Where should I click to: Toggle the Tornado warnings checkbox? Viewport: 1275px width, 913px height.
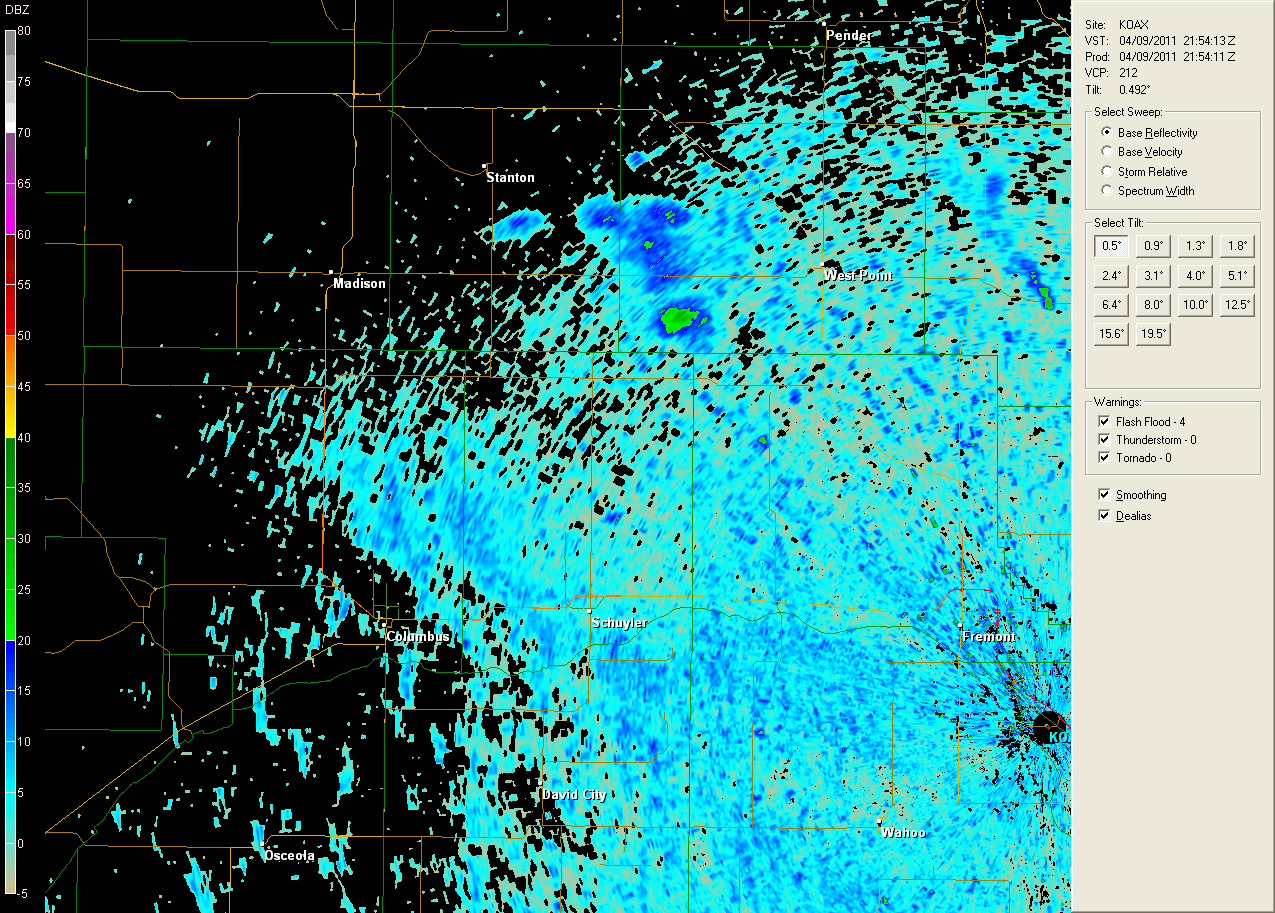[x=1104, y=458]
